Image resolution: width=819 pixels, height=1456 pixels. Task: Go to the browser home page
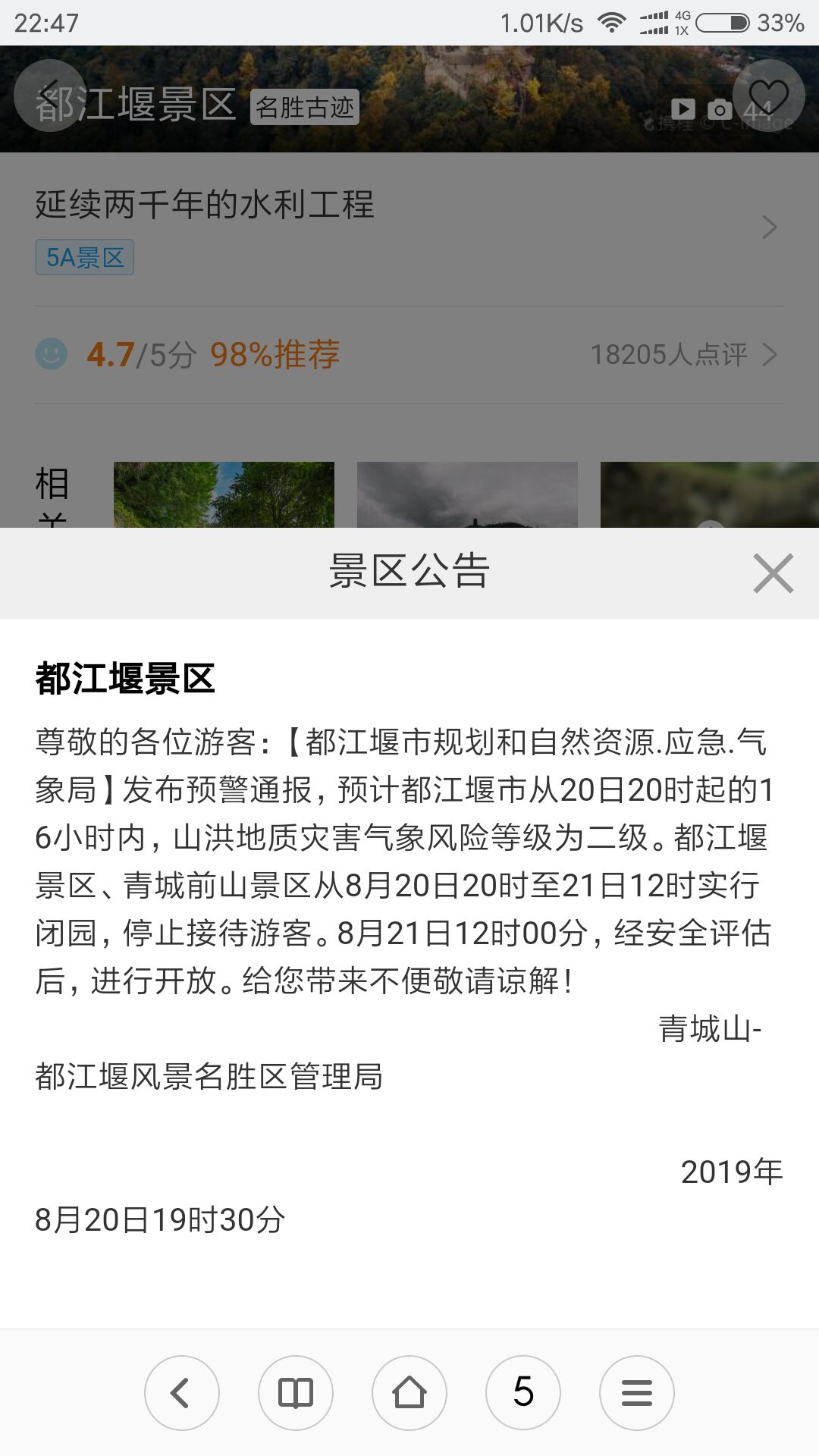click(x=409, y=1393)
